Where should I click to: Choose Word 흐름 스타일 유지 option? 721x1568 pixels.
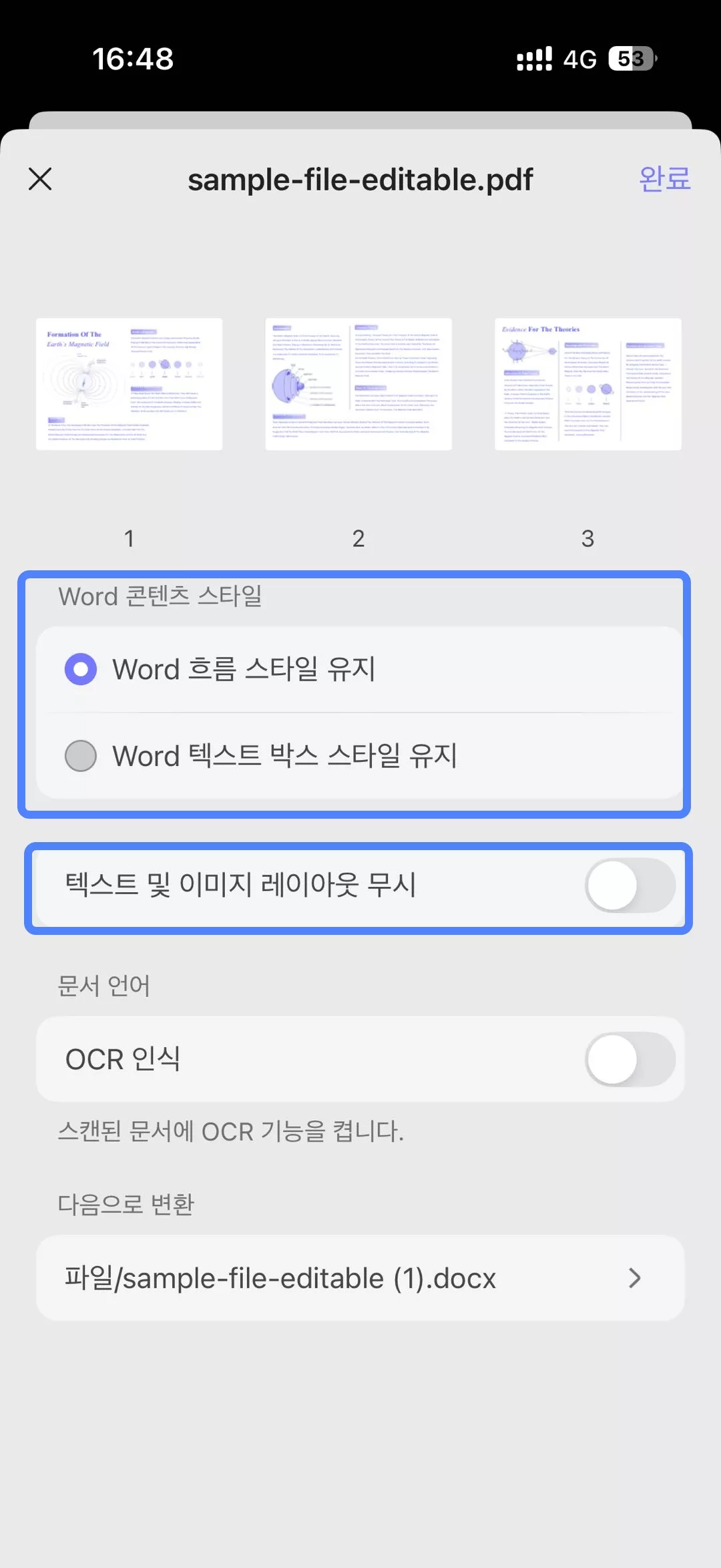tap(81, 669)
